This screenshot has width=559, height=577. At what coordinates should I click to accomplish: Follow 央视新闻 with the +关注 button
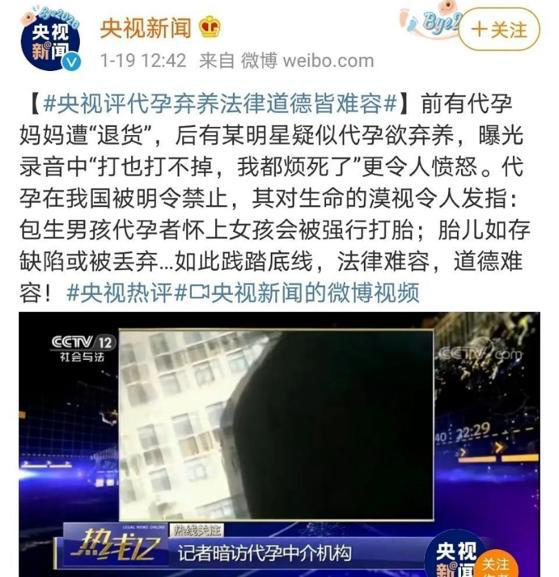499,29
